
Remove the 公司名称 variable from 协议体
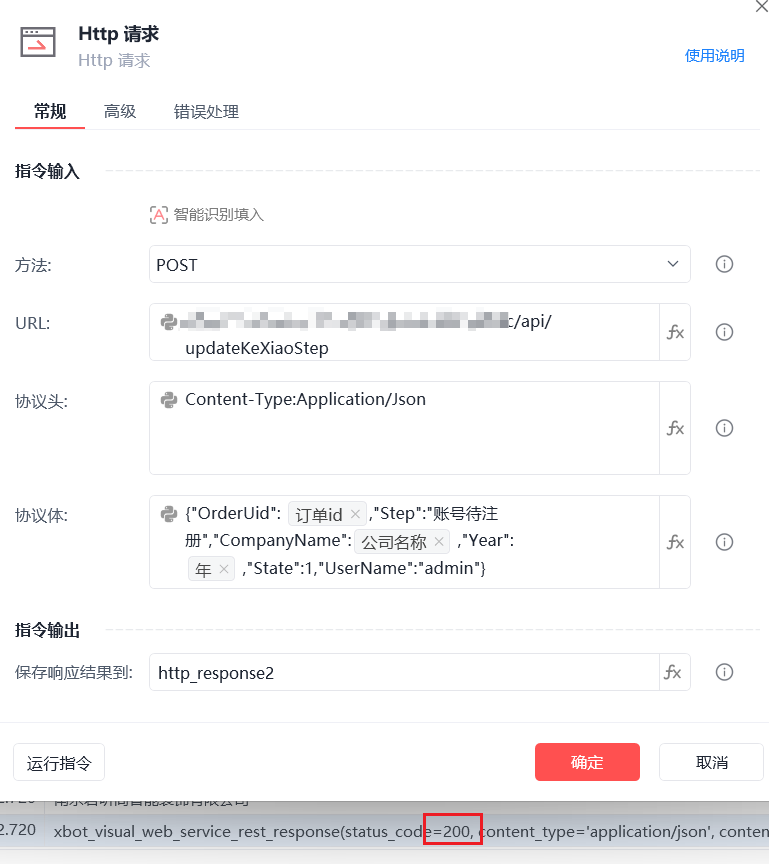439,542
